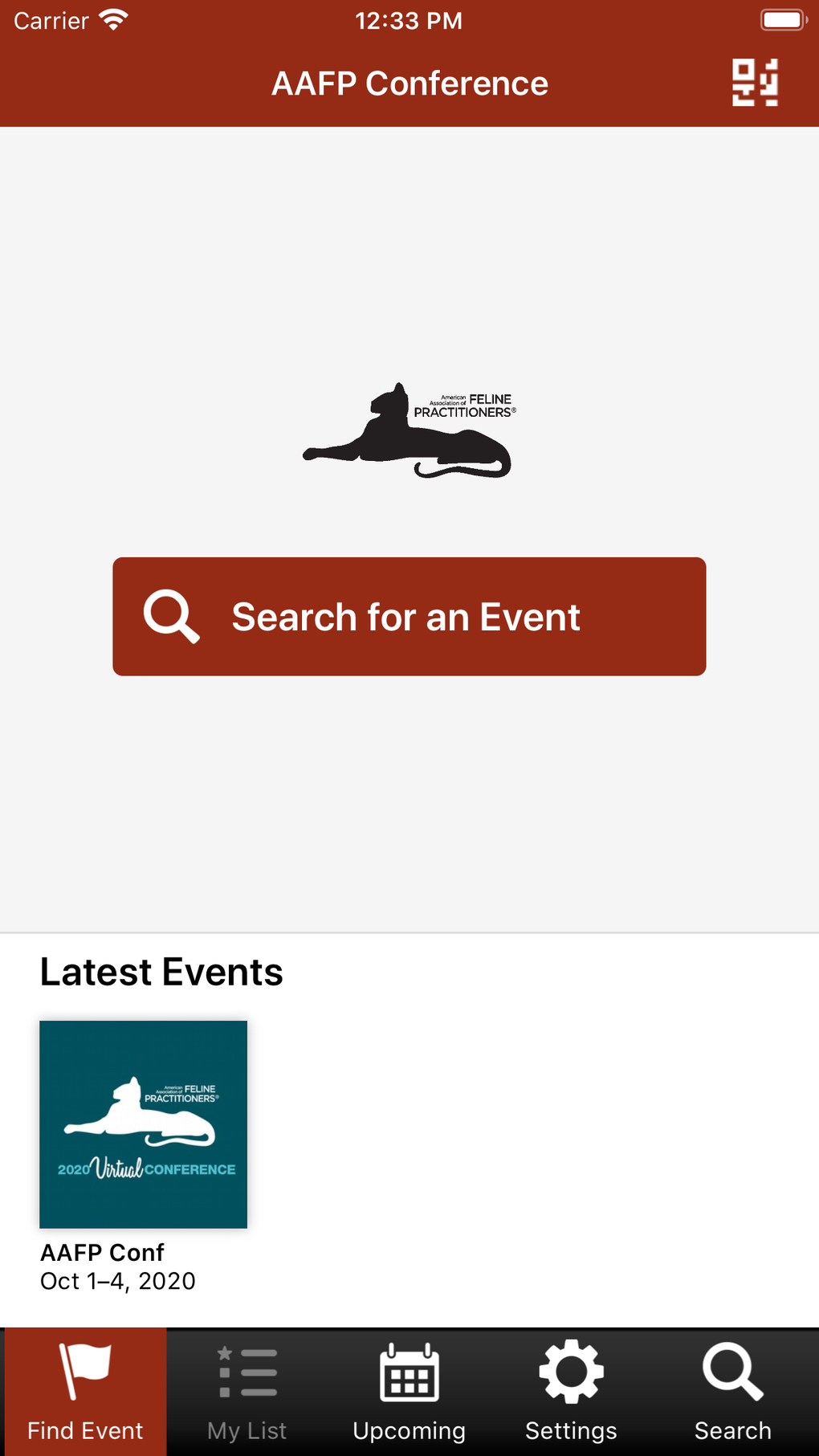Tap the battery indicator in status bar

point(781,19)
